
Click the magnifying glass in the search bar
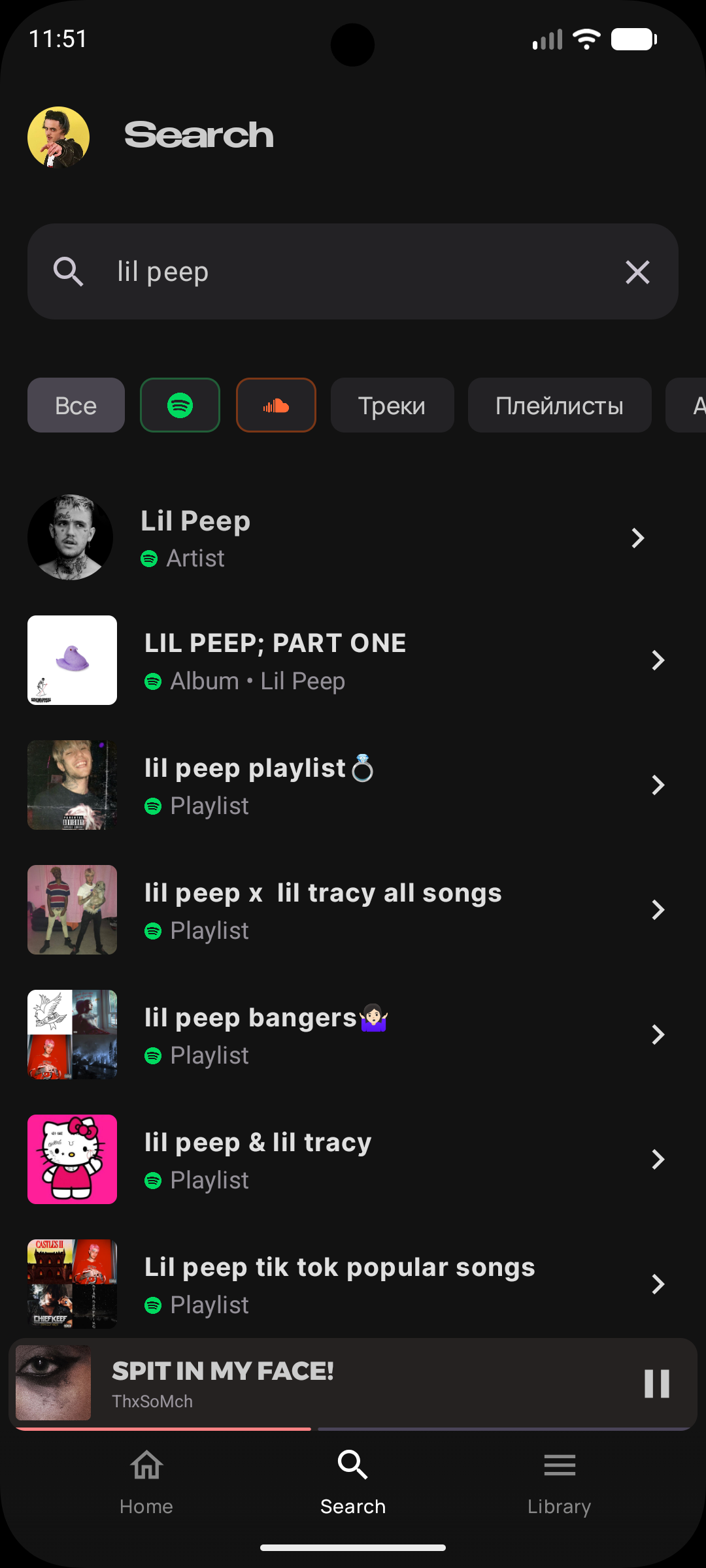coord(69,272)
